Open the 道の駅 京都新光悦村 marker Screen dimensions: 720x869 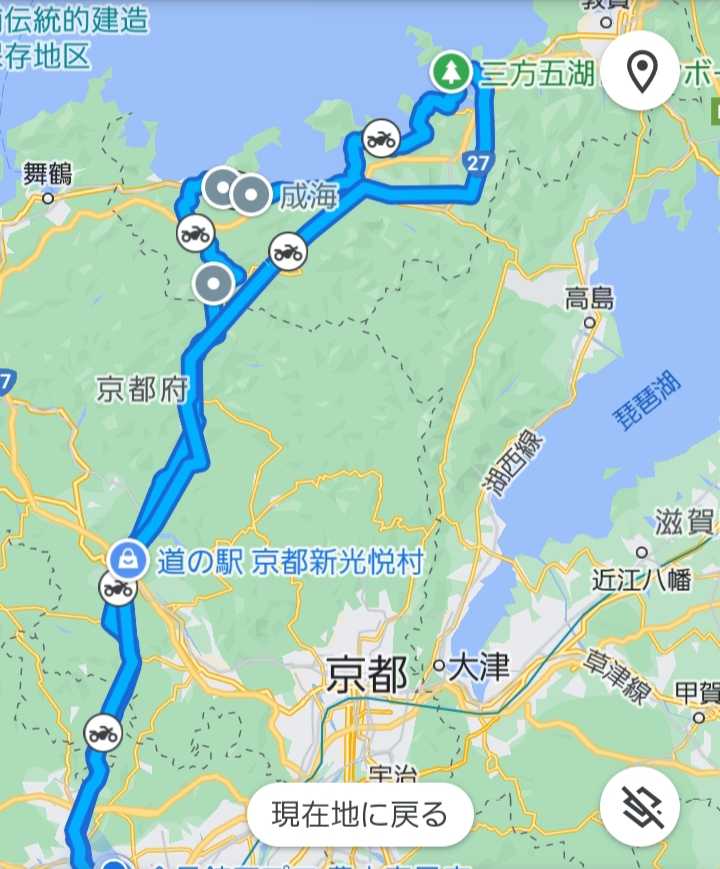click(128, 559)
